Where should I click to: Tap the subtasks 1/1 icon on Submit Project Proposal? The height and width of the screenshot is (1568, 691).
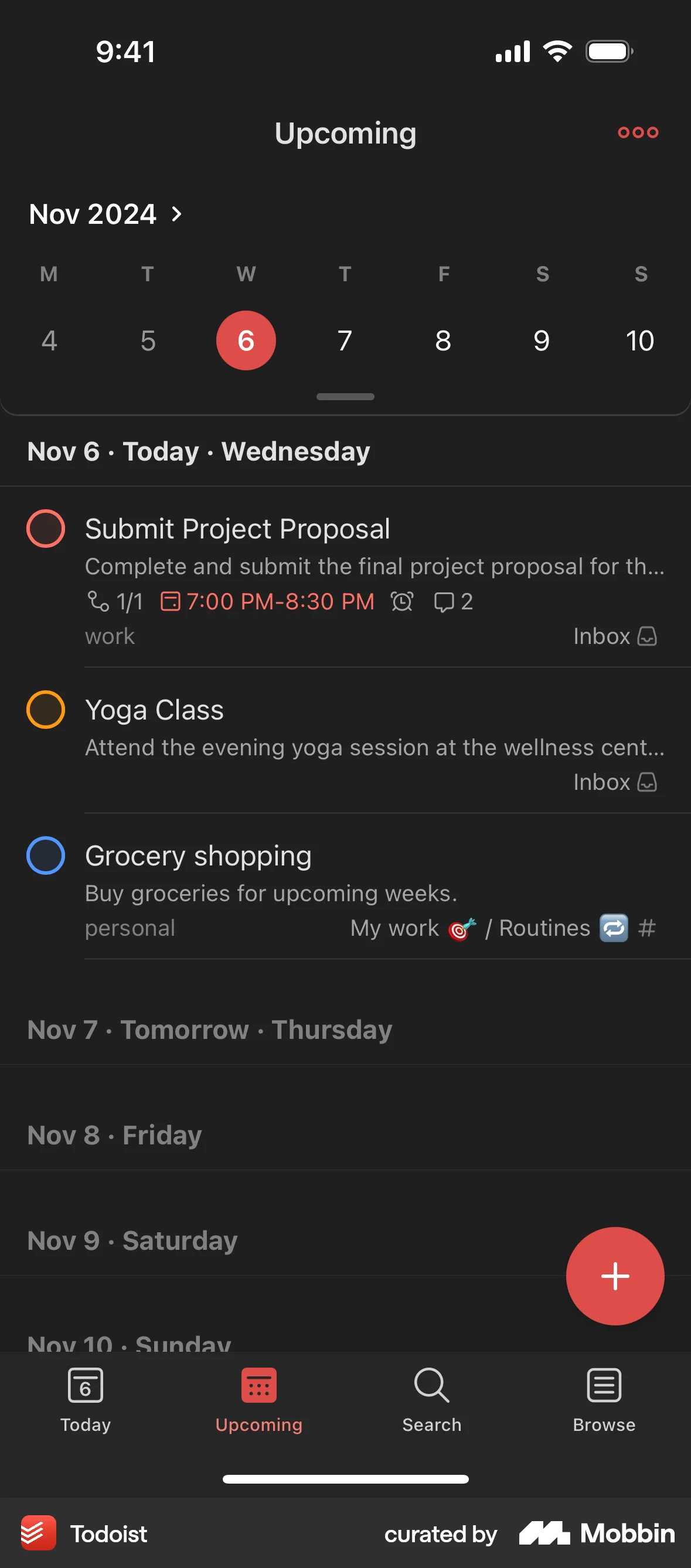click(x=115, y=602)
